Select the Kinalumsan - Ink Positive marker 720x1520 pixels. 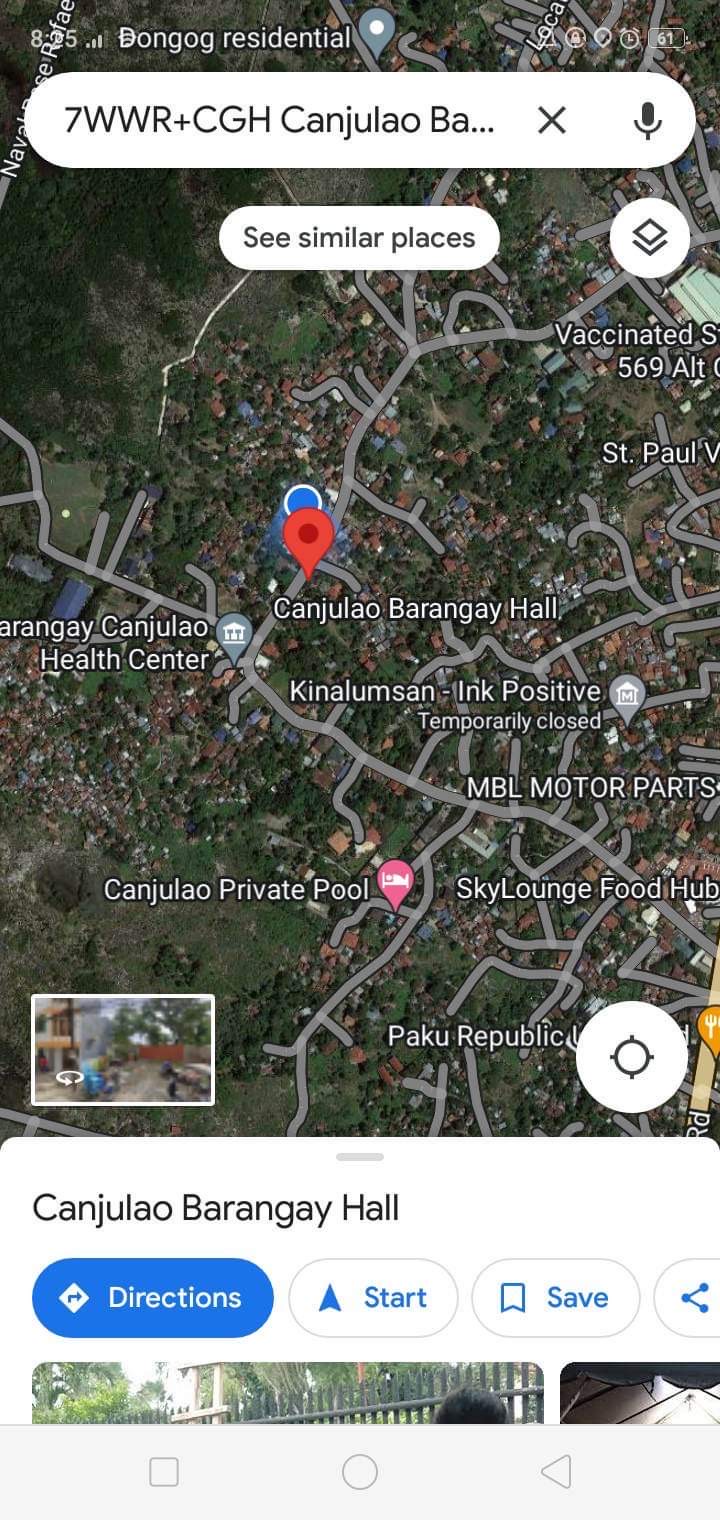point(627,692)
